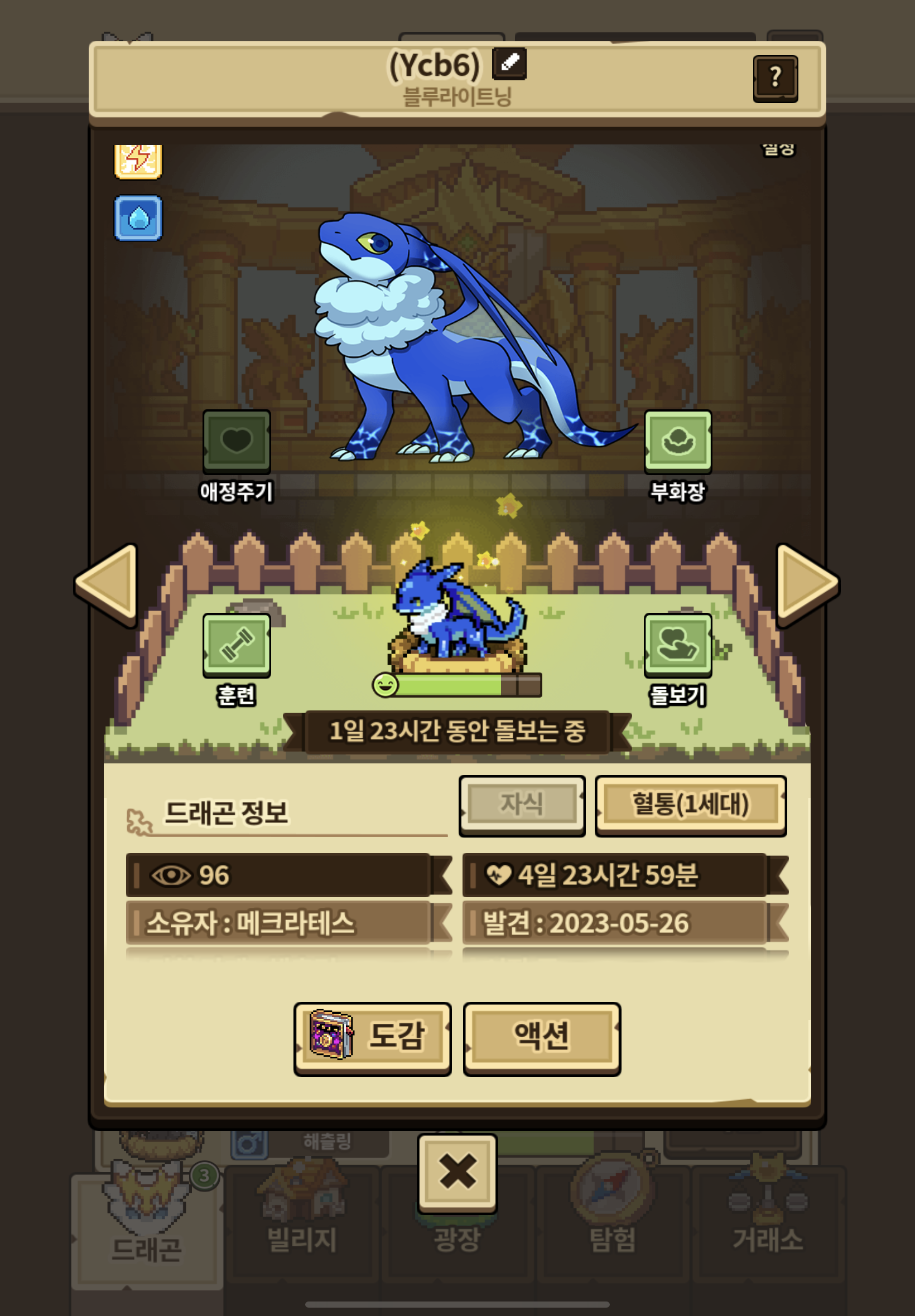This screenshot has height=1316, width=915.
Task: Close the dragon info popup with X
Action: pos(457,1172)
